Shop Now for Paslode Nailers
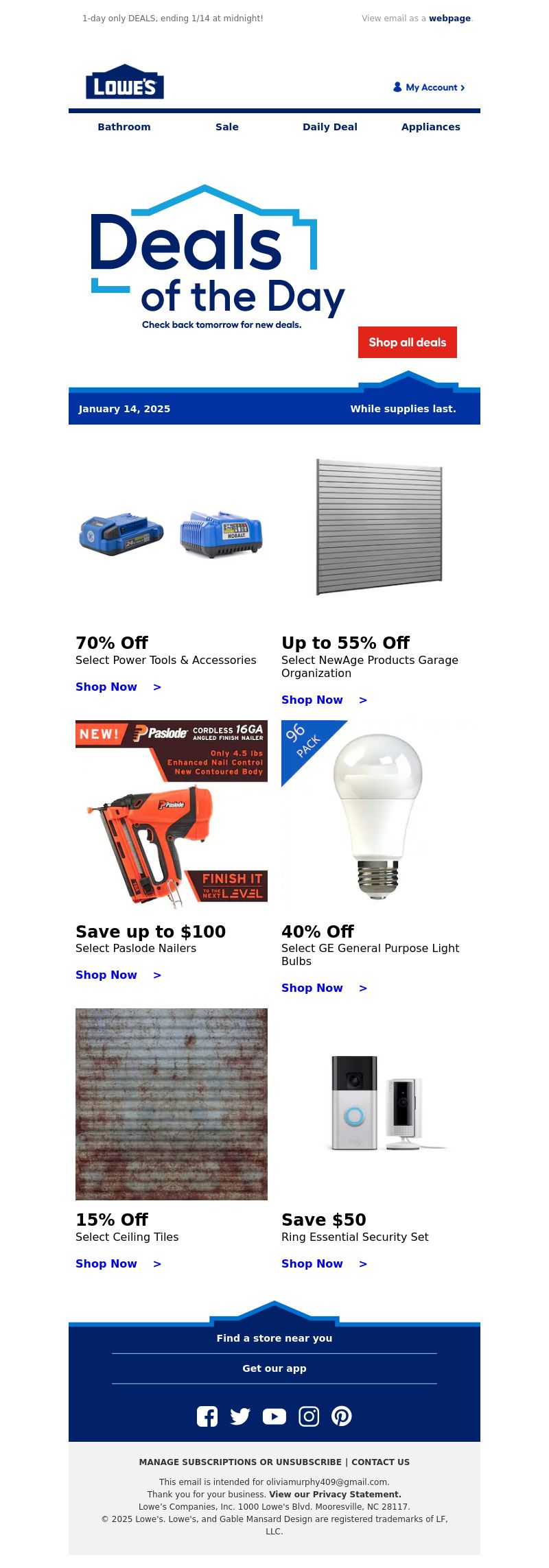This screenshot has height=1568, width=549. (118, 975)
